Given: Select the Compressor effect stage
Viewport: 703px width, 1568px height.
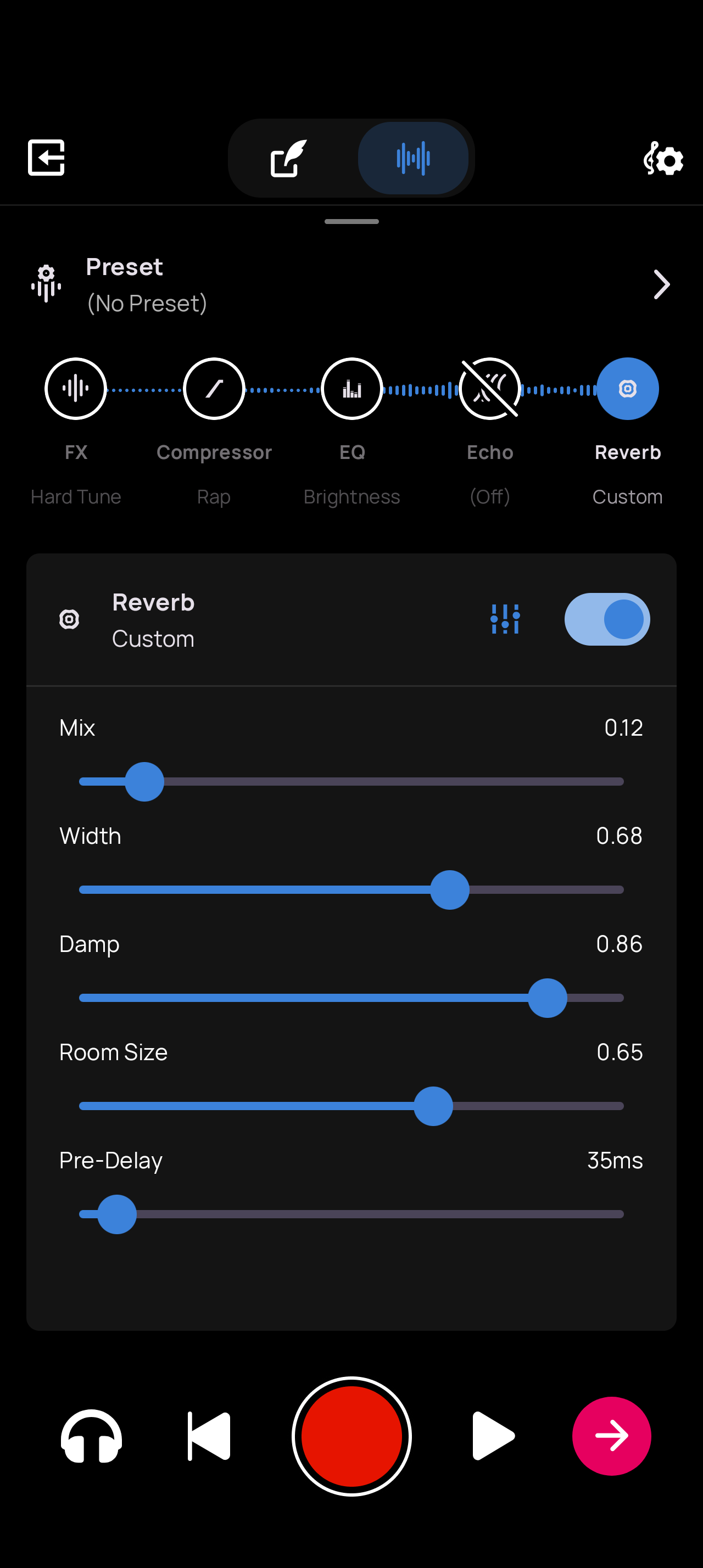Looking at the screenshot, I should [214, 389].
